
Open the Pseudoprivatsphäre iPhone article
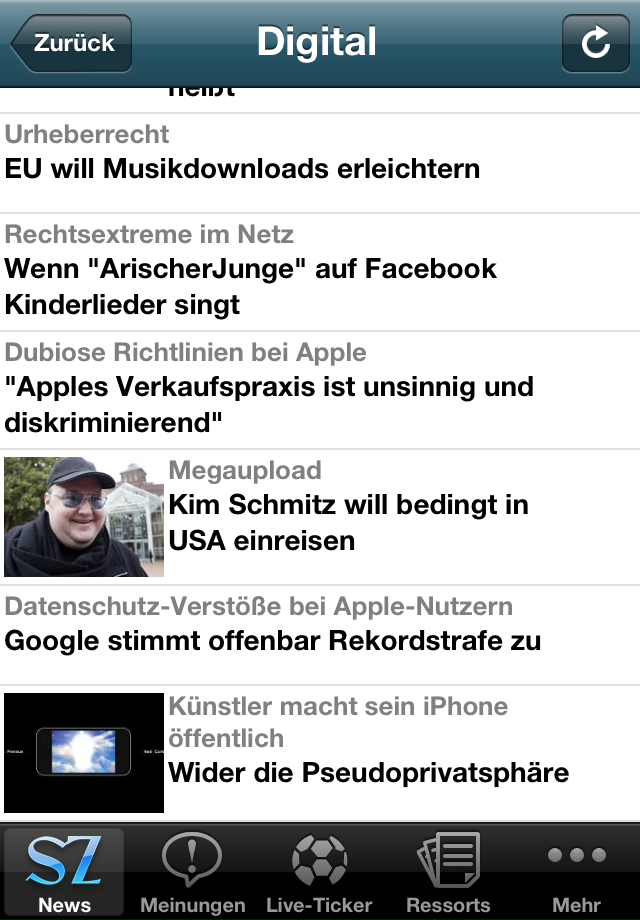pos(368,772)
